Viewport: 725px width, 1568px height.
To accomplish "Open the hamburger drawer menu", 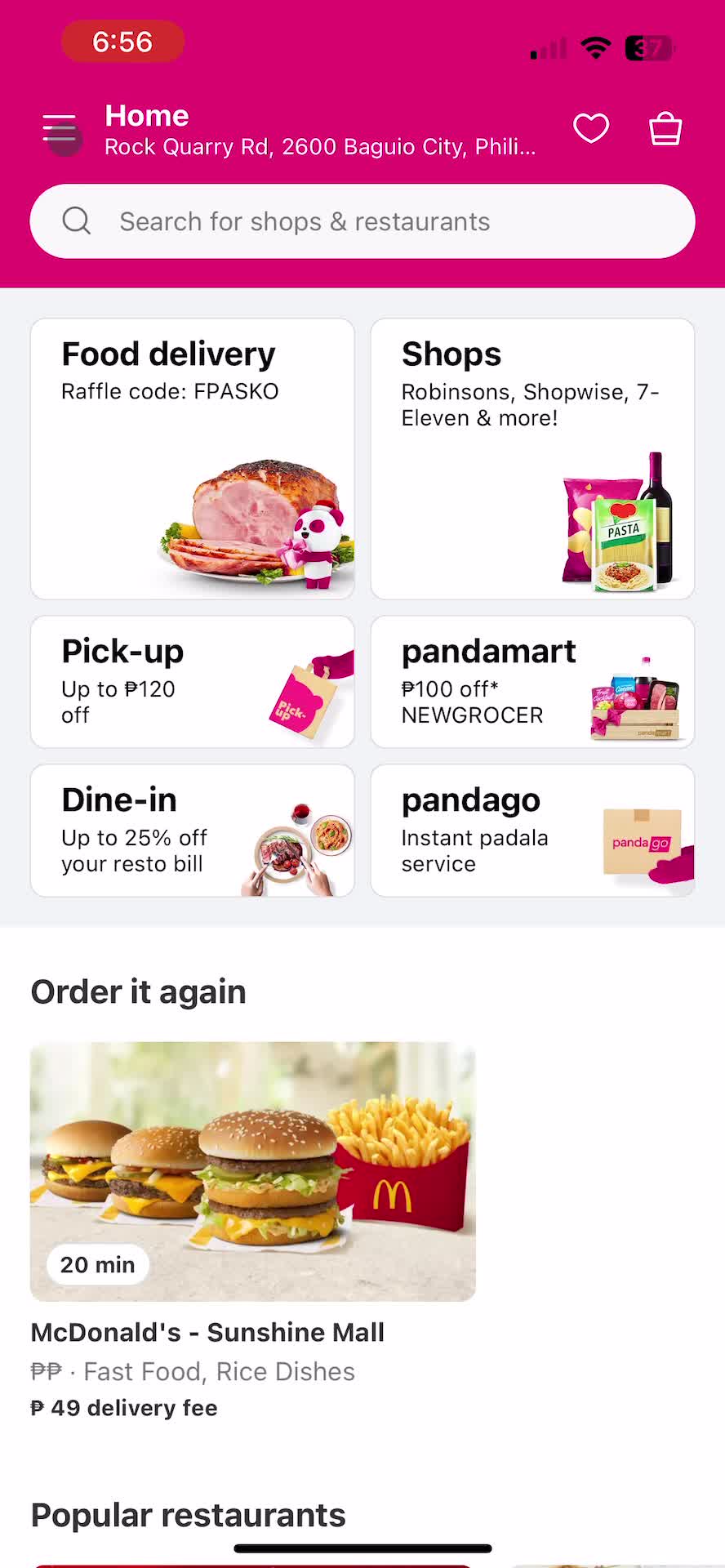I will pyautogui.click(x=60, y=129).
